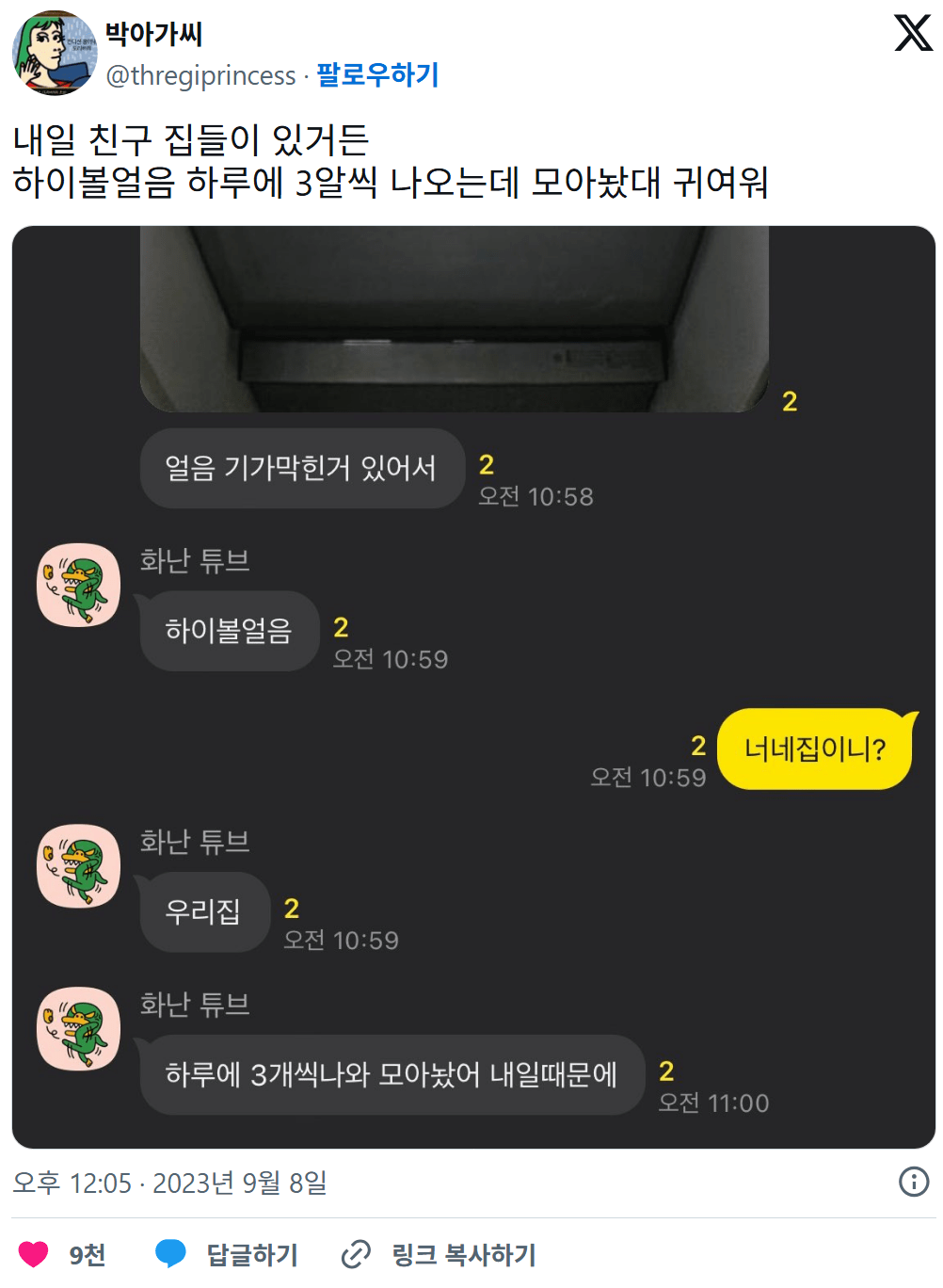Screen dimensions: 943x1288
Task: Click the 우리집 message bubble
Action: pyautogui.click(x=203, y=910)
